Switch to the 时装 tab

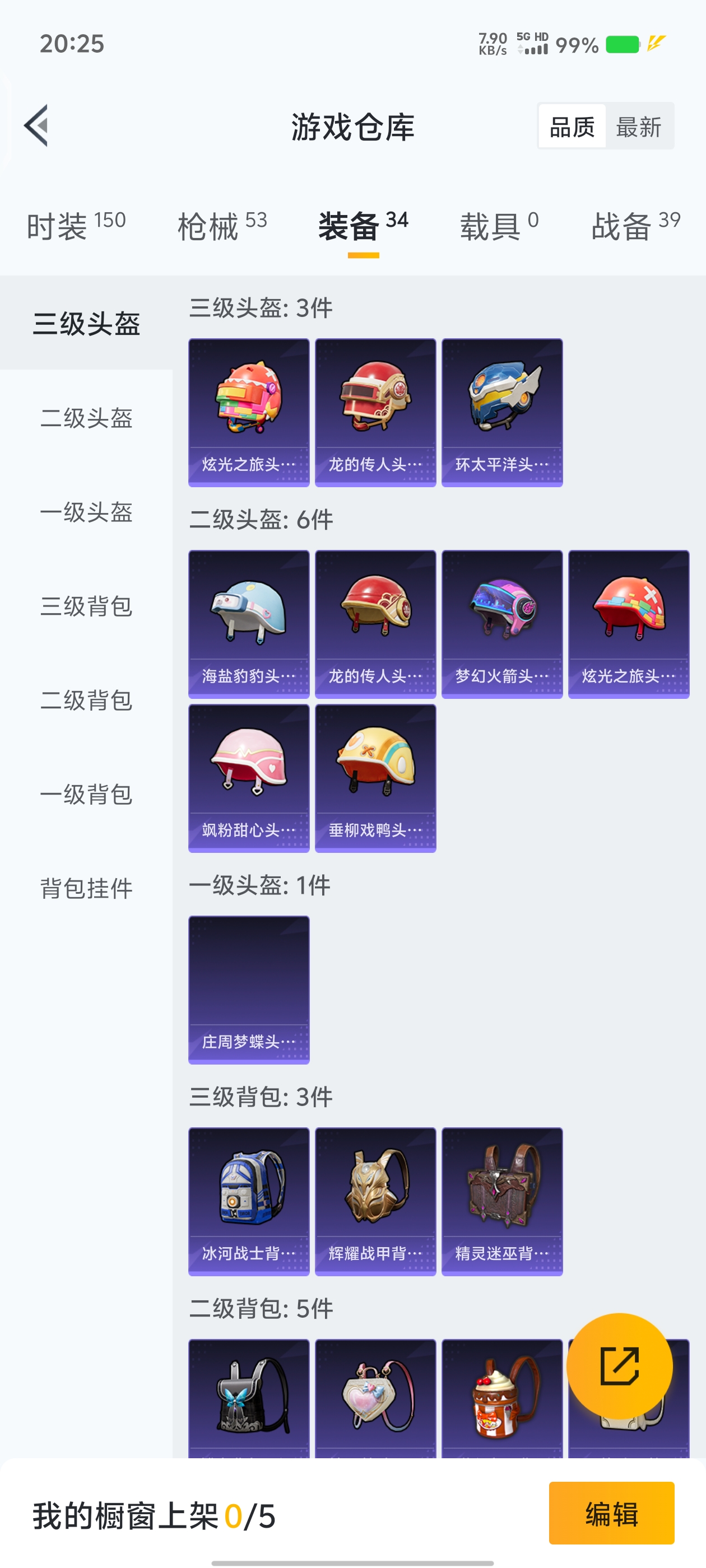click(76, 226)
